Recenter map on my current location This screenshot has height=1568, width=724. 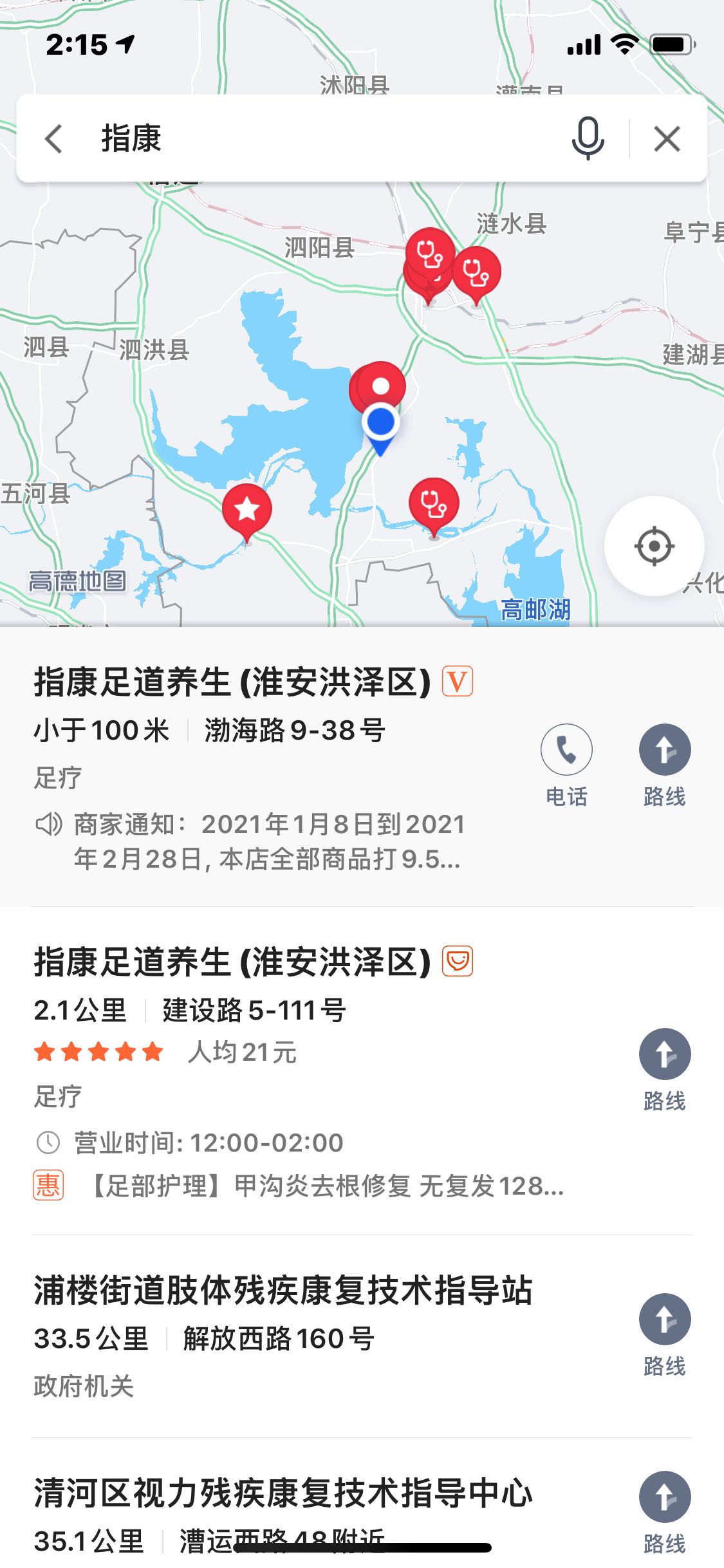[654, 546]
